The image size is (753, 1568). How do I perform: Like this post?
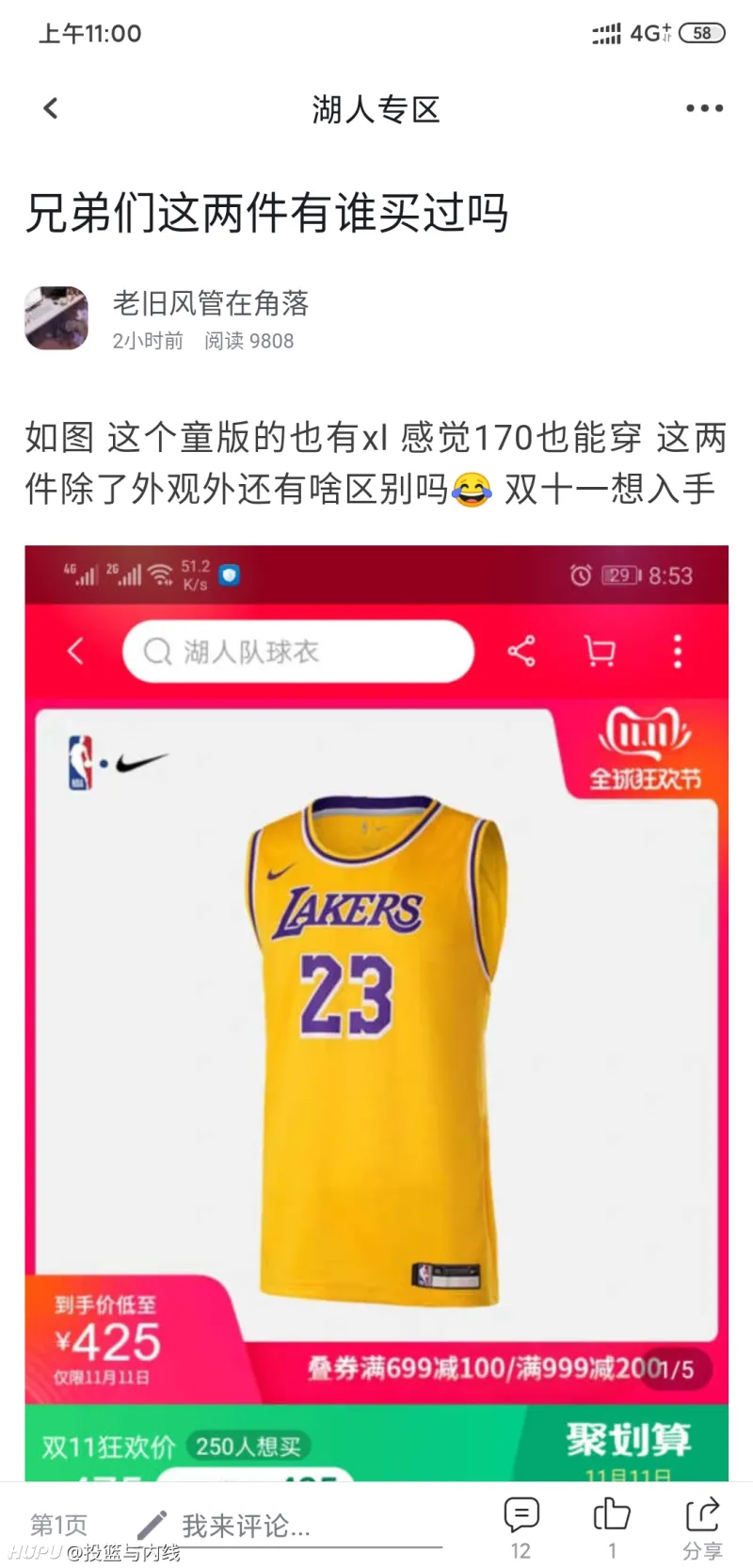click(612, 1526)
